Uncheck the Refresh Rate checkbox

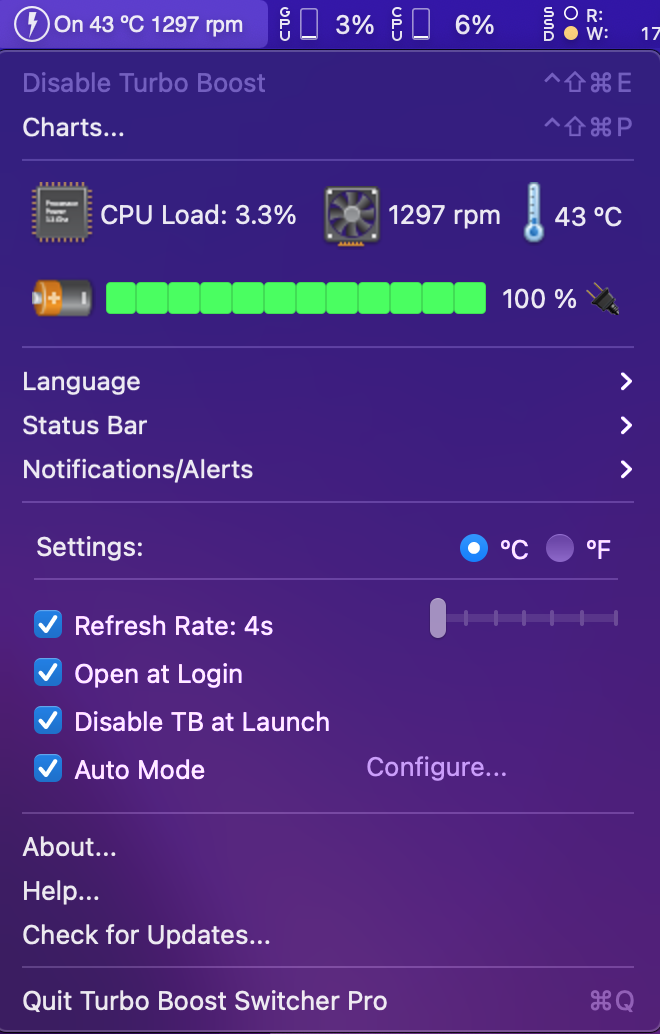pos(48,626)
